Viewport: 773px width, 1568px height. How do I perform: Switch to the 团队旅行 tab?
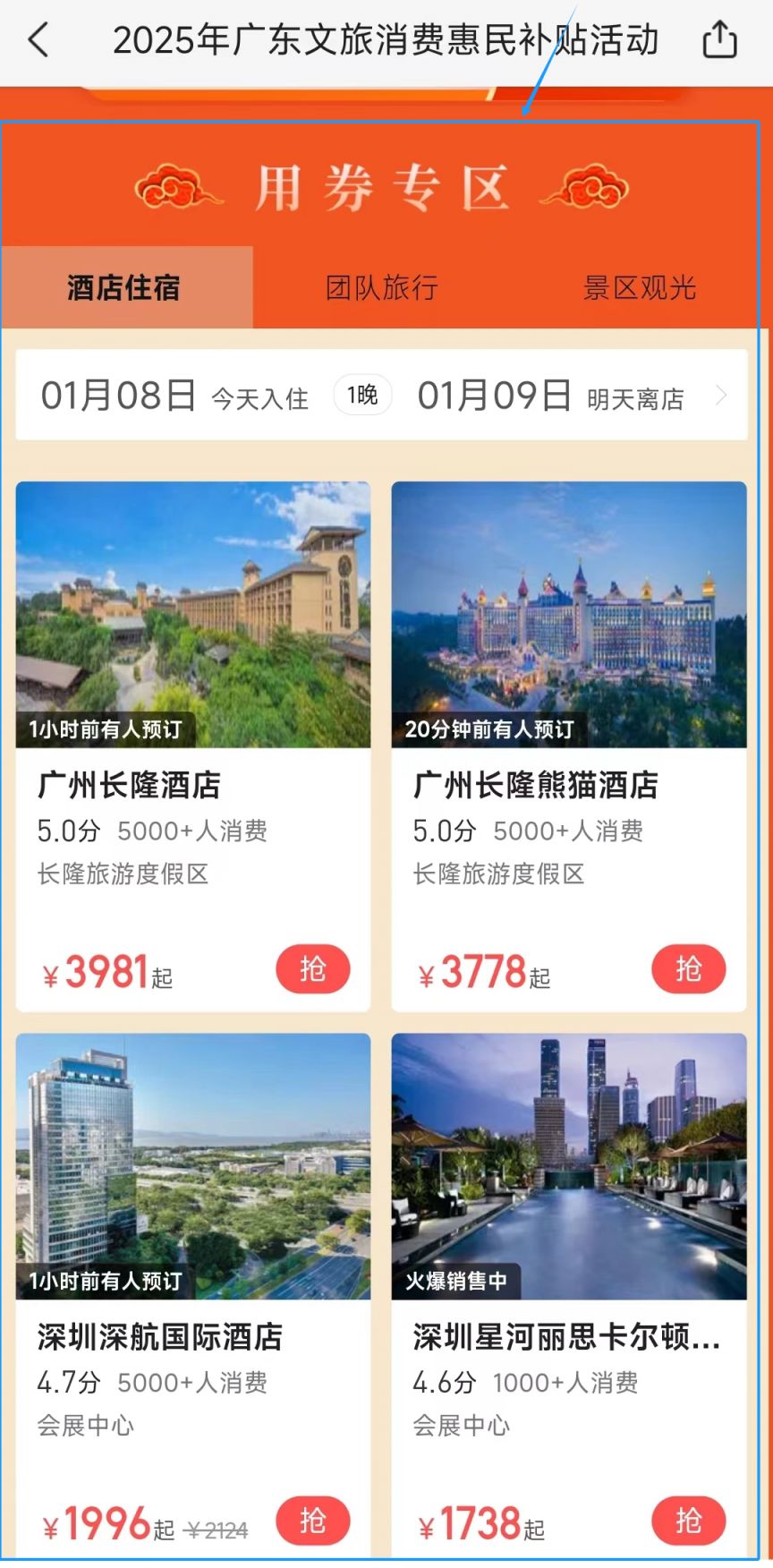tap(382, 288)
